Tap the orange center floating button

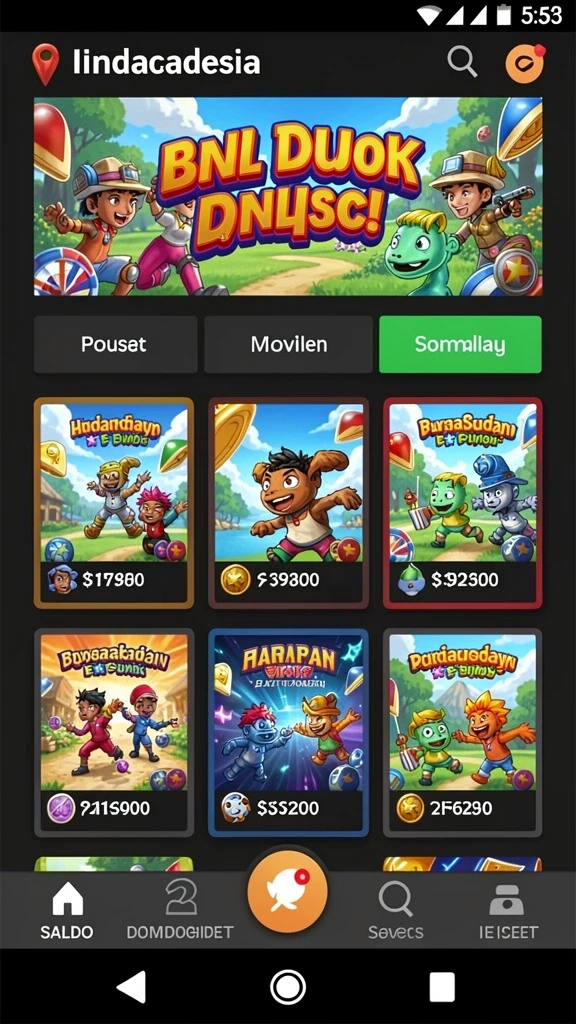pyautogui.click(x=287, y=892)
